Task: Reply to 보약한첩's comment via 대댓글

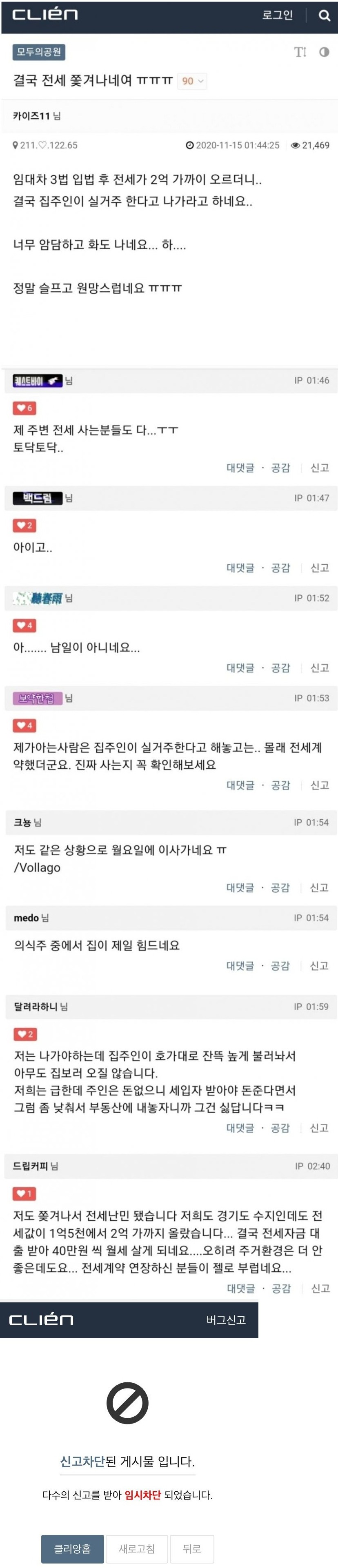Action: (x=240, y=785)
